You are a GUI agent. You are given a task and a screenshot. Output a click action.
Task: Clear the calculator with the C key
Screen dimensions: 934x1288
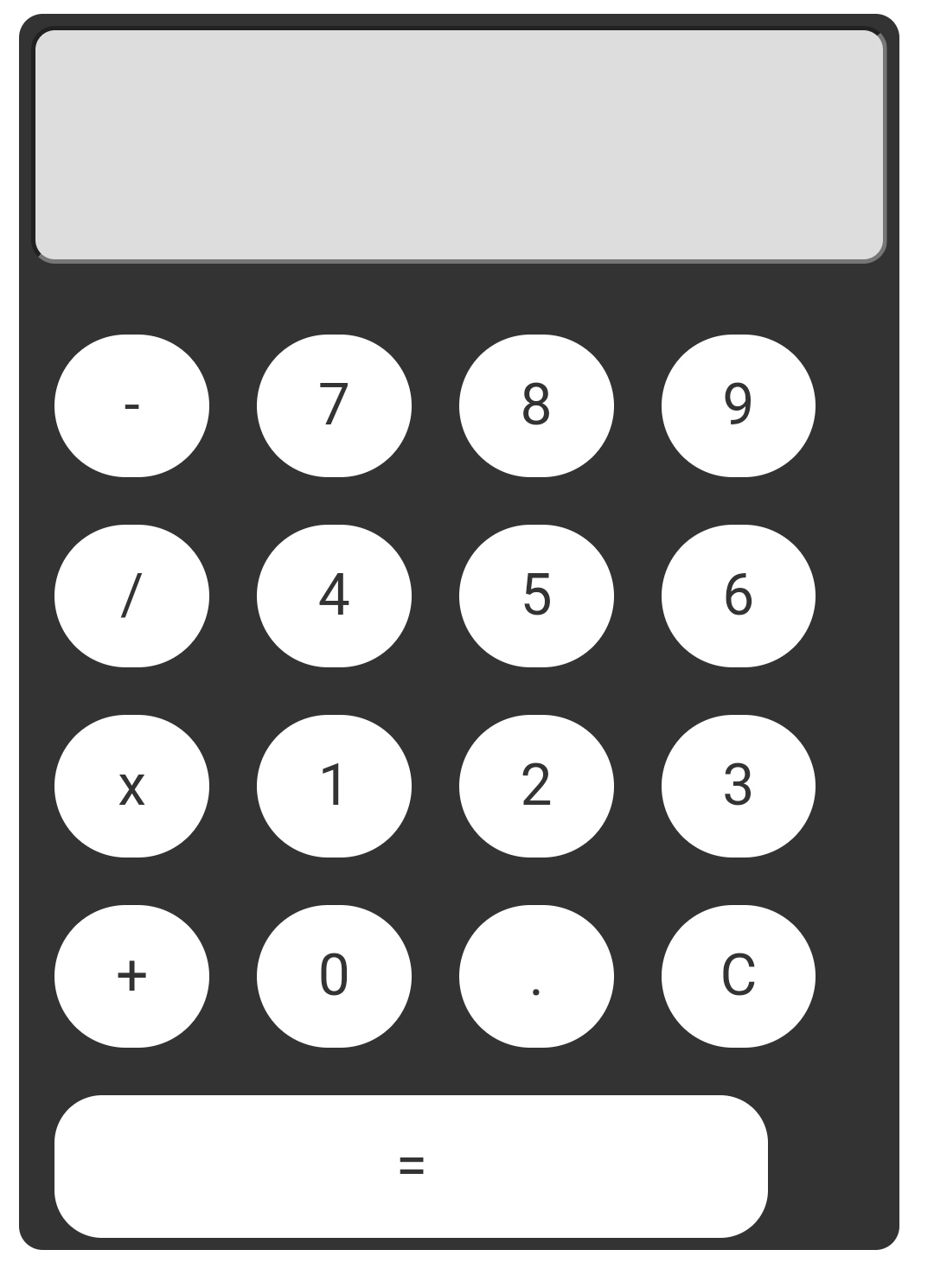(738, 975)
